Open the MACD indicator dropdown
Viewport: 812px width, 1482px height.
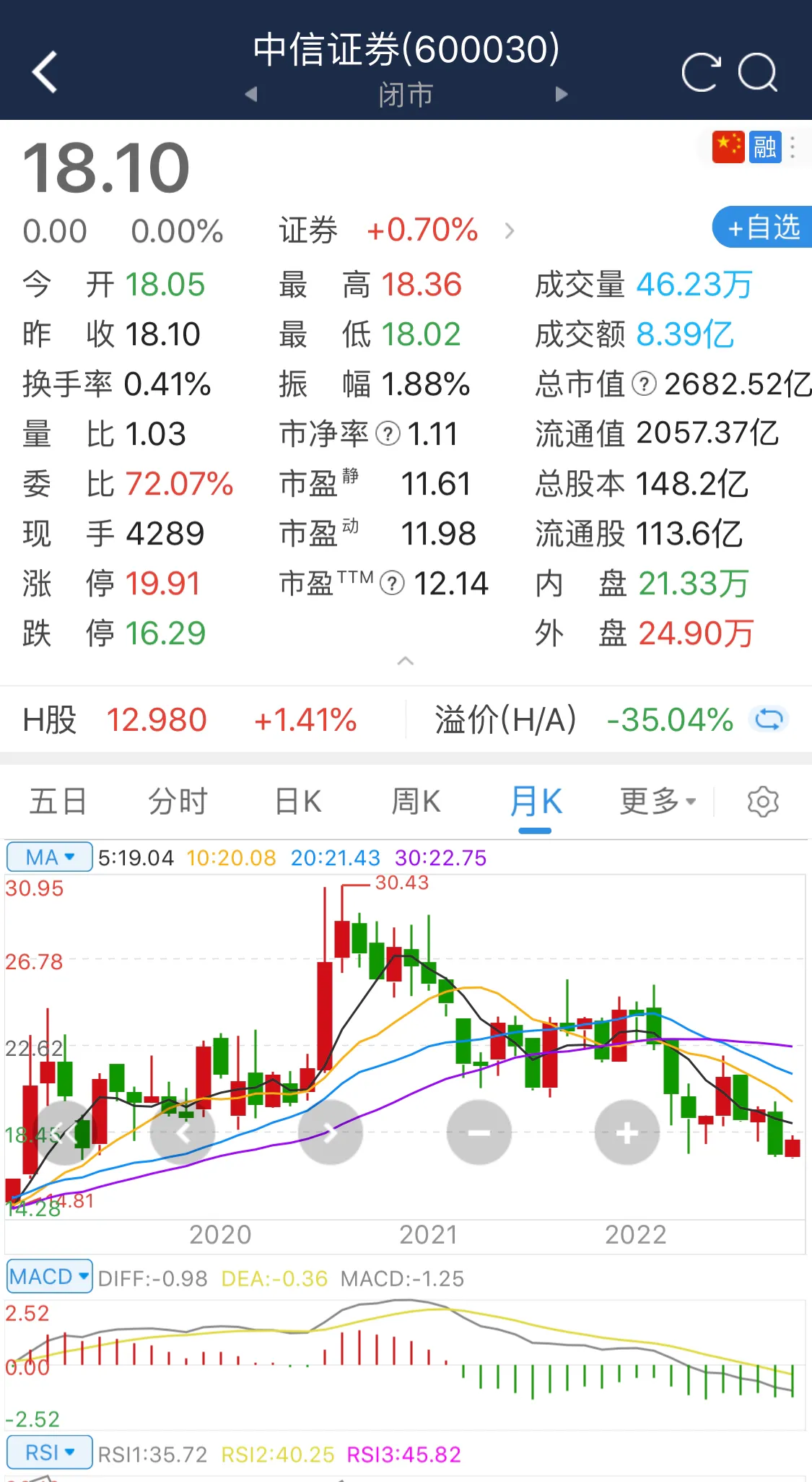click(x=50, y=1277)
